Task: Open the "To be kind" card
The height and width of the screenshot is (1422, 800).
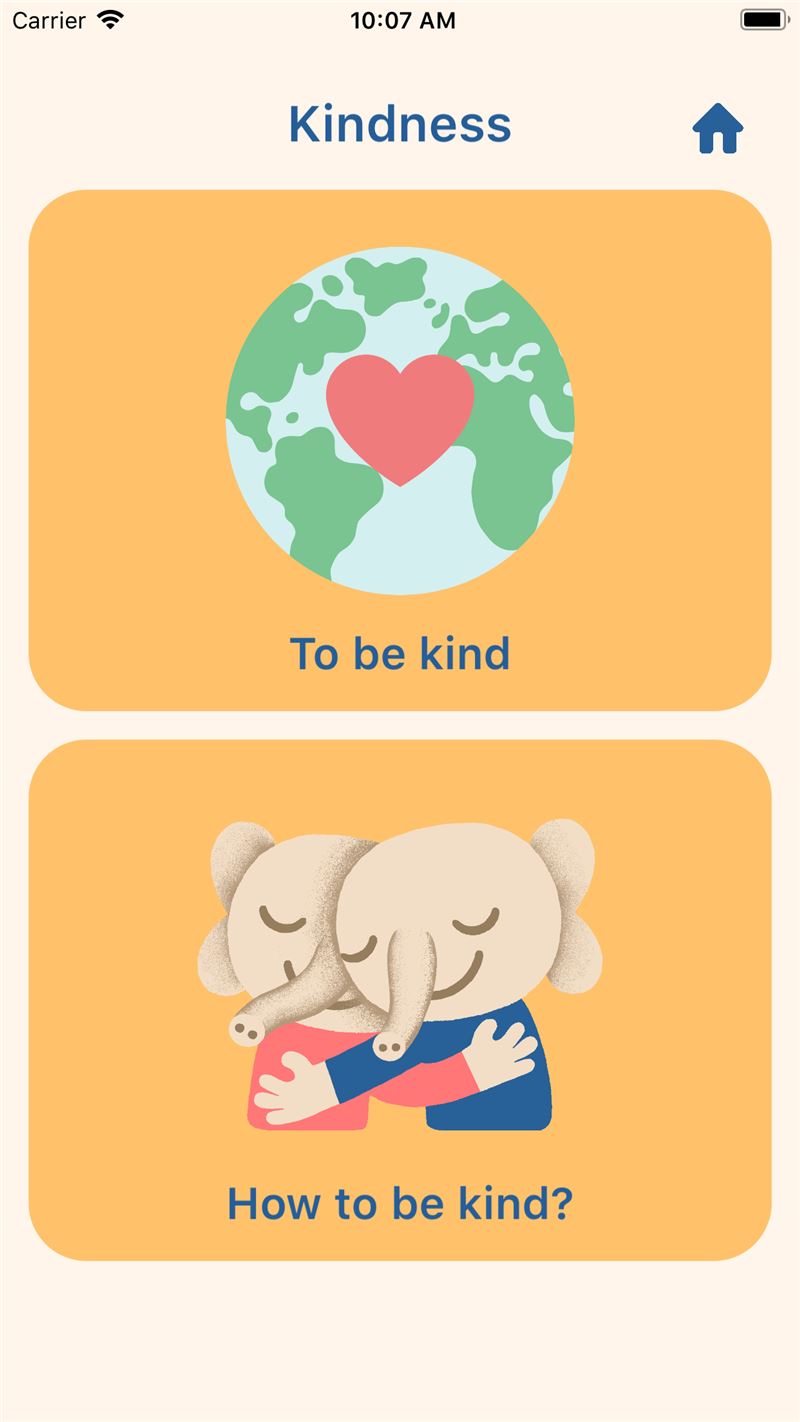Action: point(400,450)
